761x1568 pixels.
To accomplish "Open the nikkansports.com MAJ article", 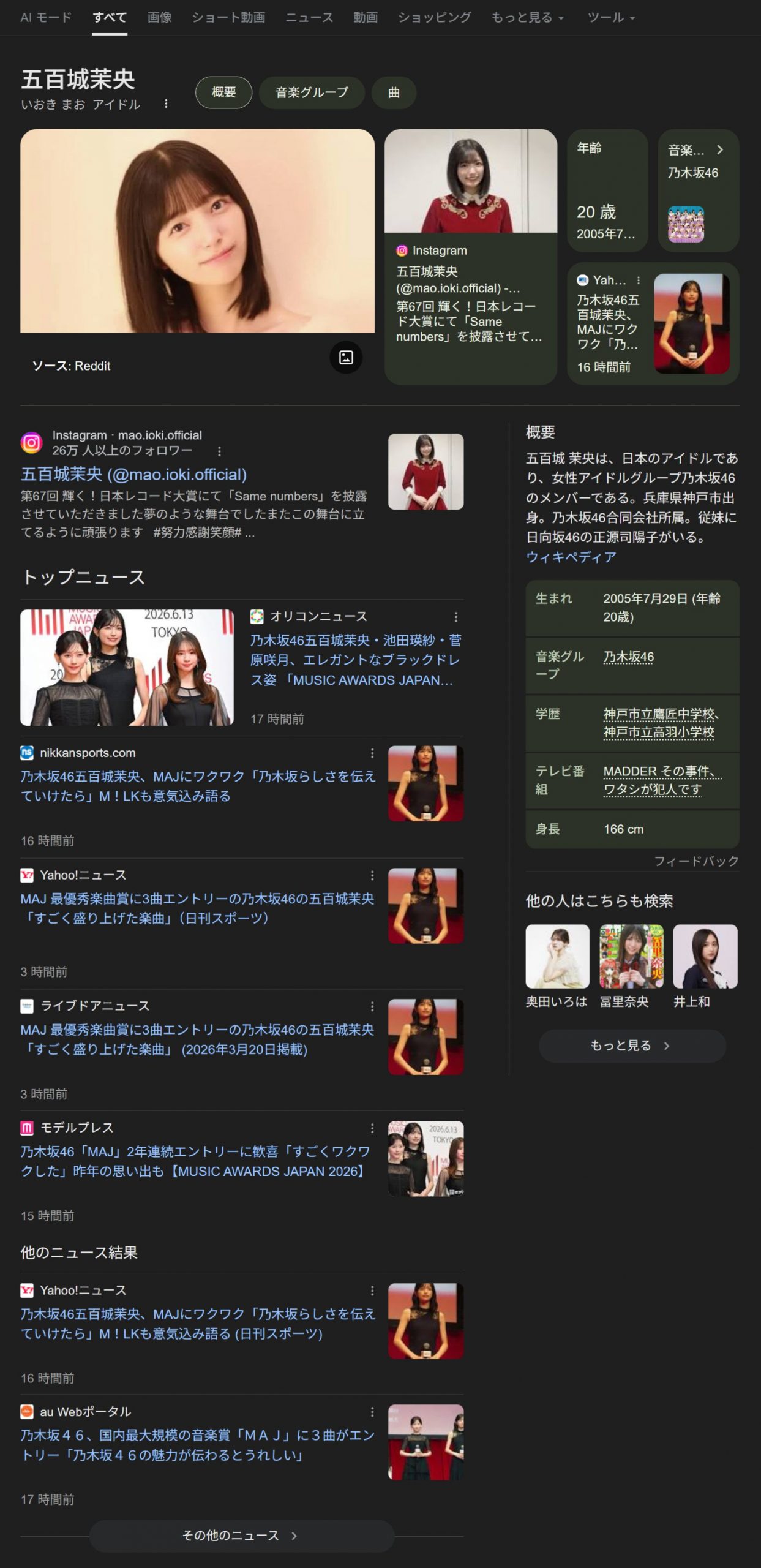I will (x=197, y=786).
